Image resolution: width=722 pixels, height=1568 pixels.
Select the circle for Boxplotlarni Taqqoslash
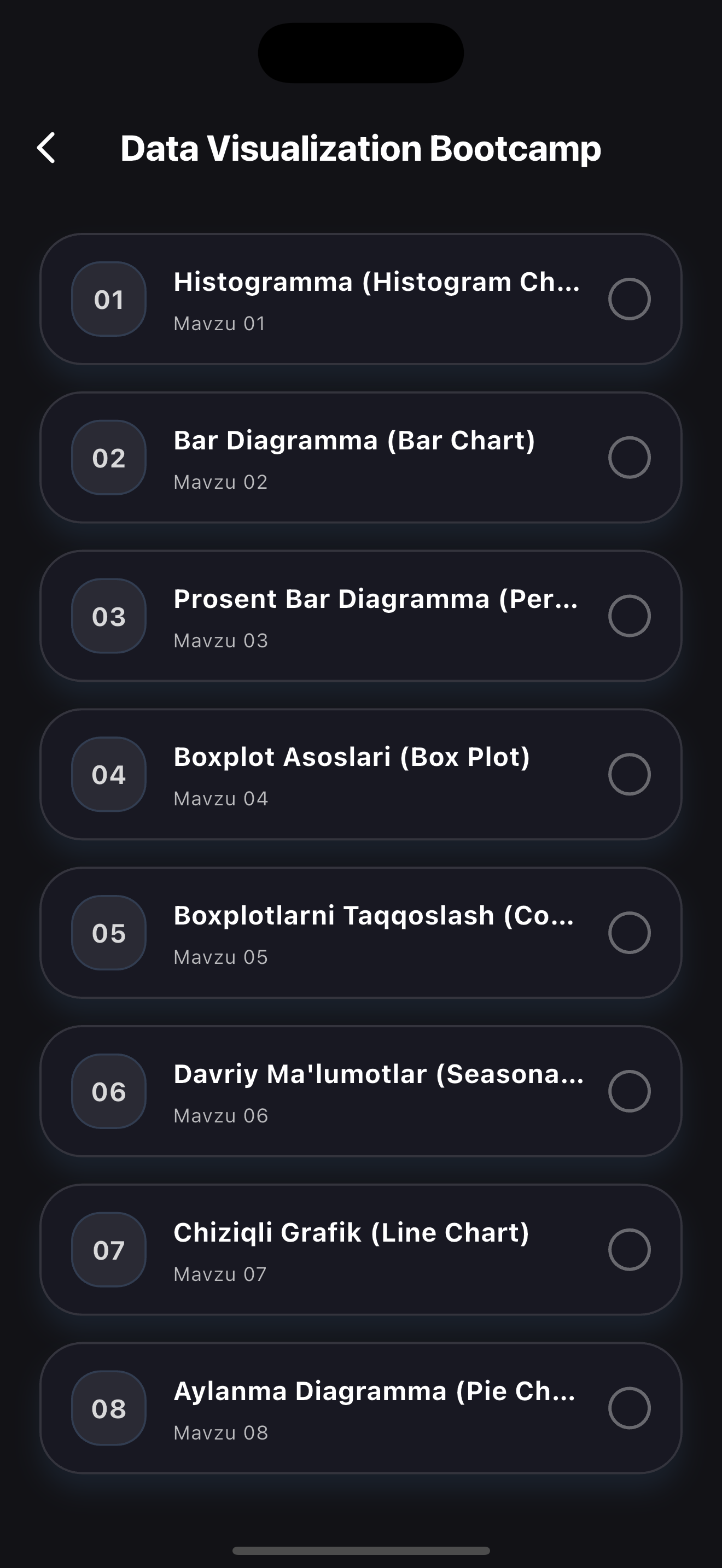[x=630, y=933]
